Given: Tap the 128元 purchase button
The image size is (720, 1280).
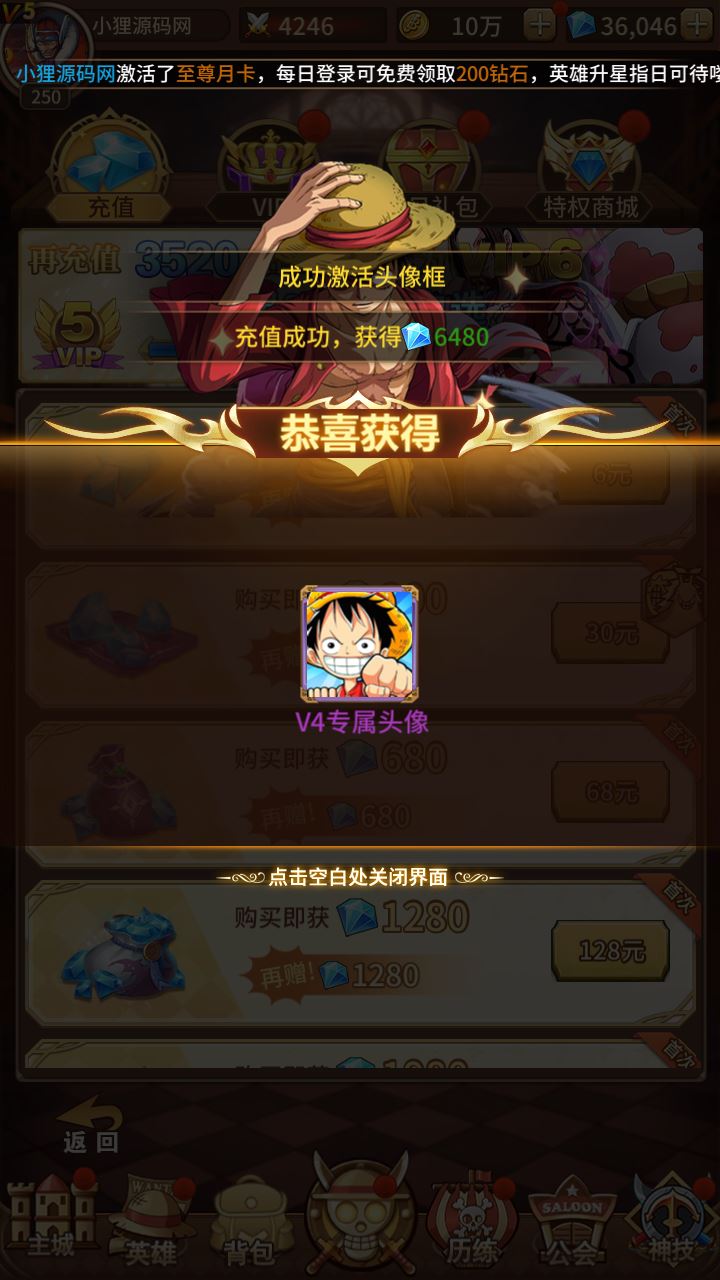Looking at the screenshot, I should (610, 950).
